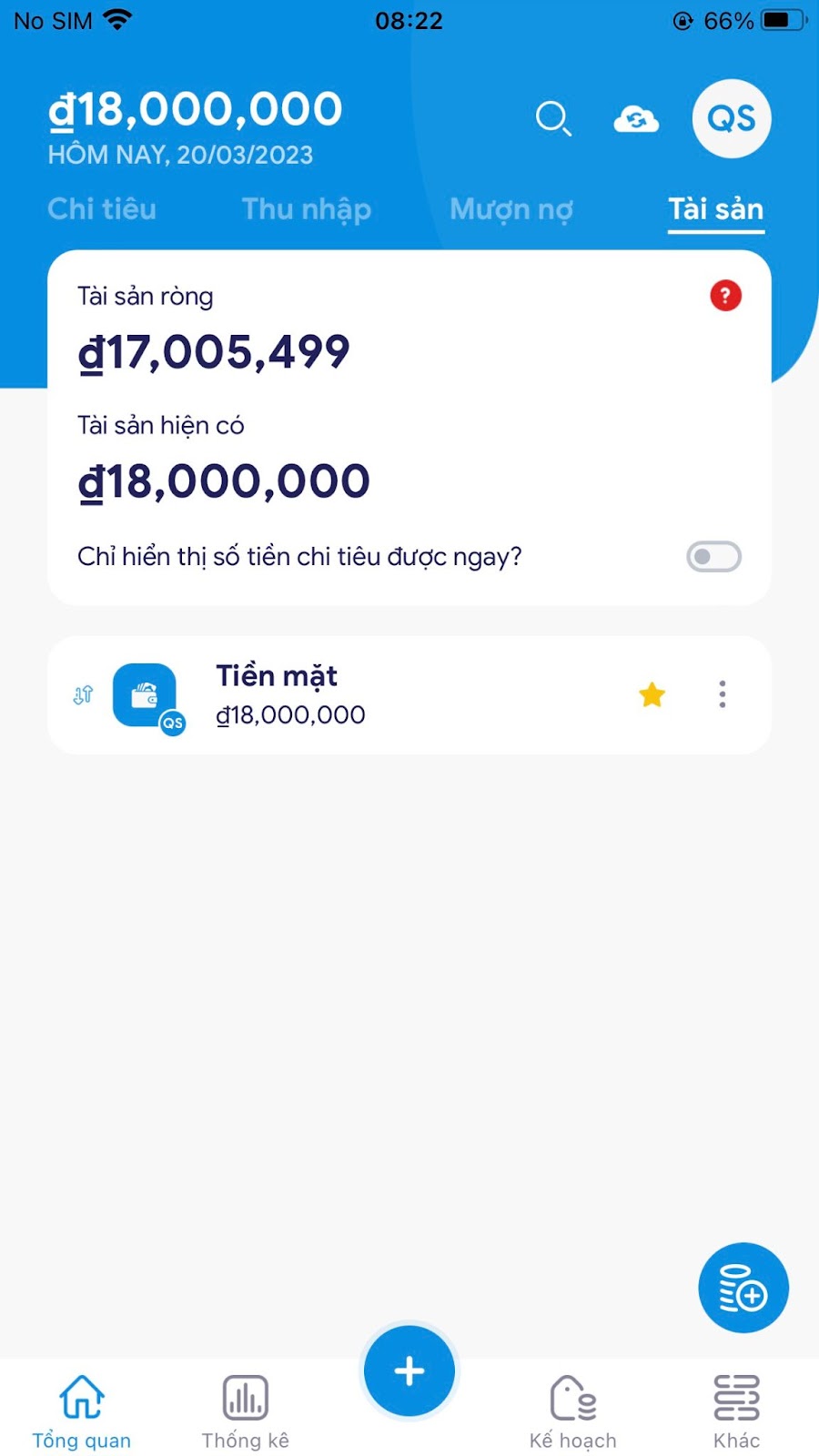
Task: Open the Kế hoạch tab
Action: (573, 1410)
